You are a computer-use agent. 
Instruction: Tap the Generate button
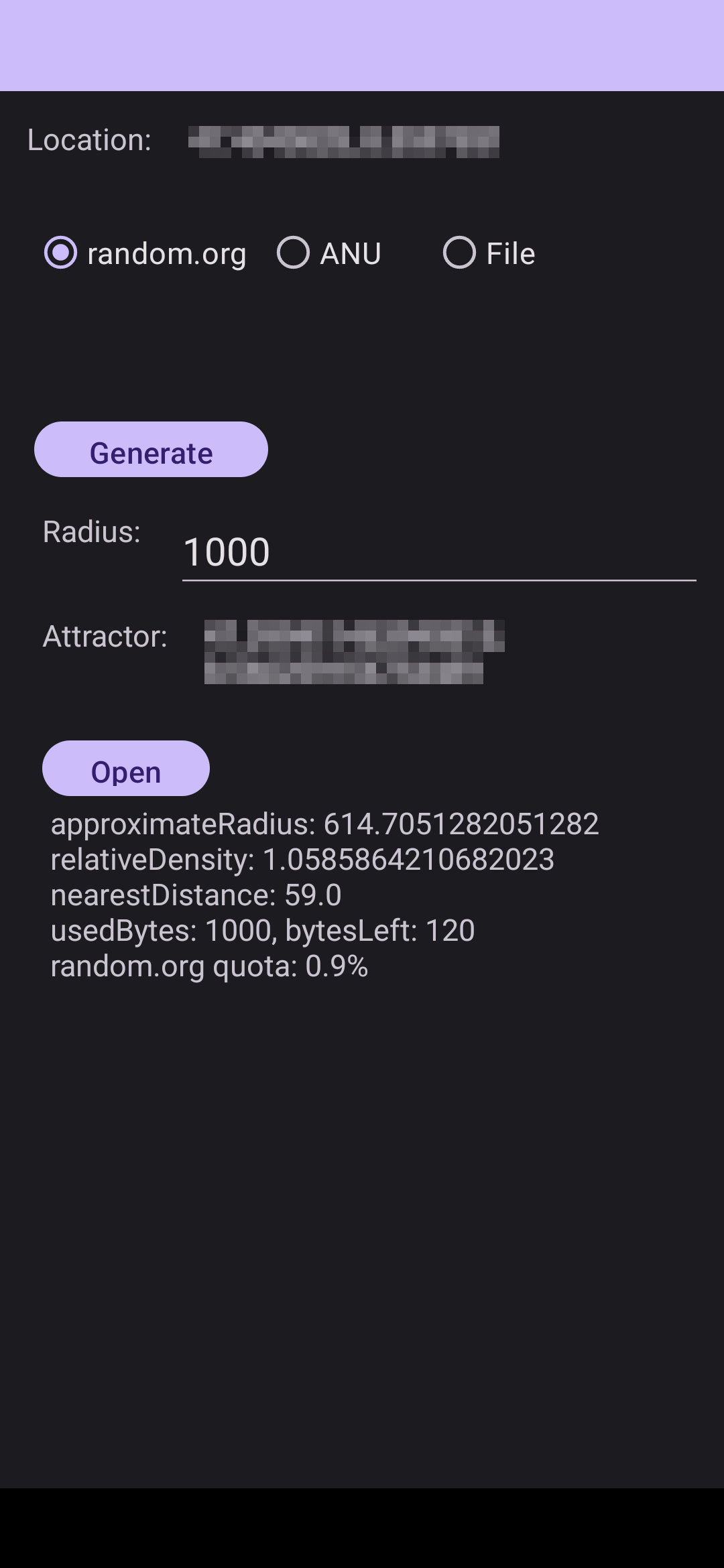pyautogui.click(x=151, y=450)
